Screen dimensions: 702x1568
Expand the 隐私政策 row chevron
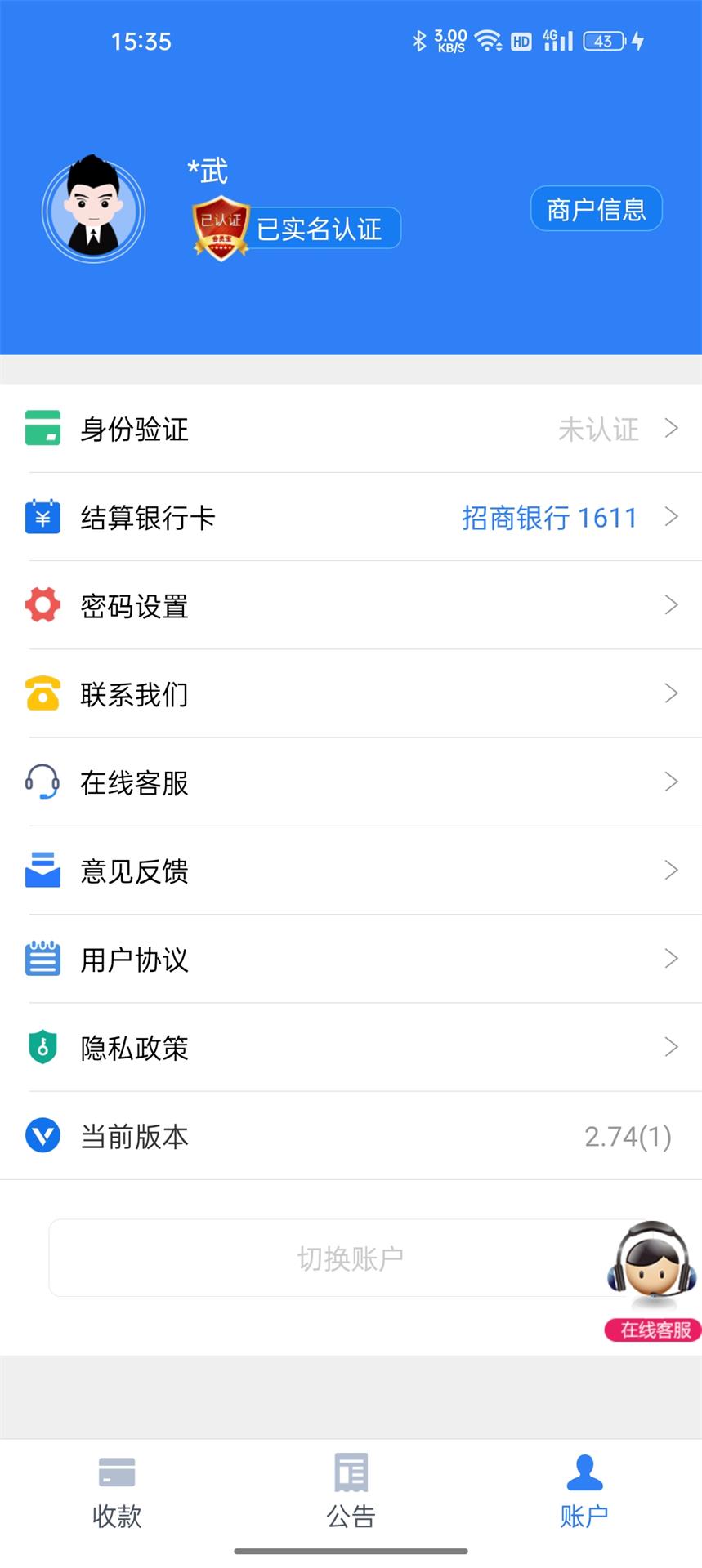[x=671, y=1048]
